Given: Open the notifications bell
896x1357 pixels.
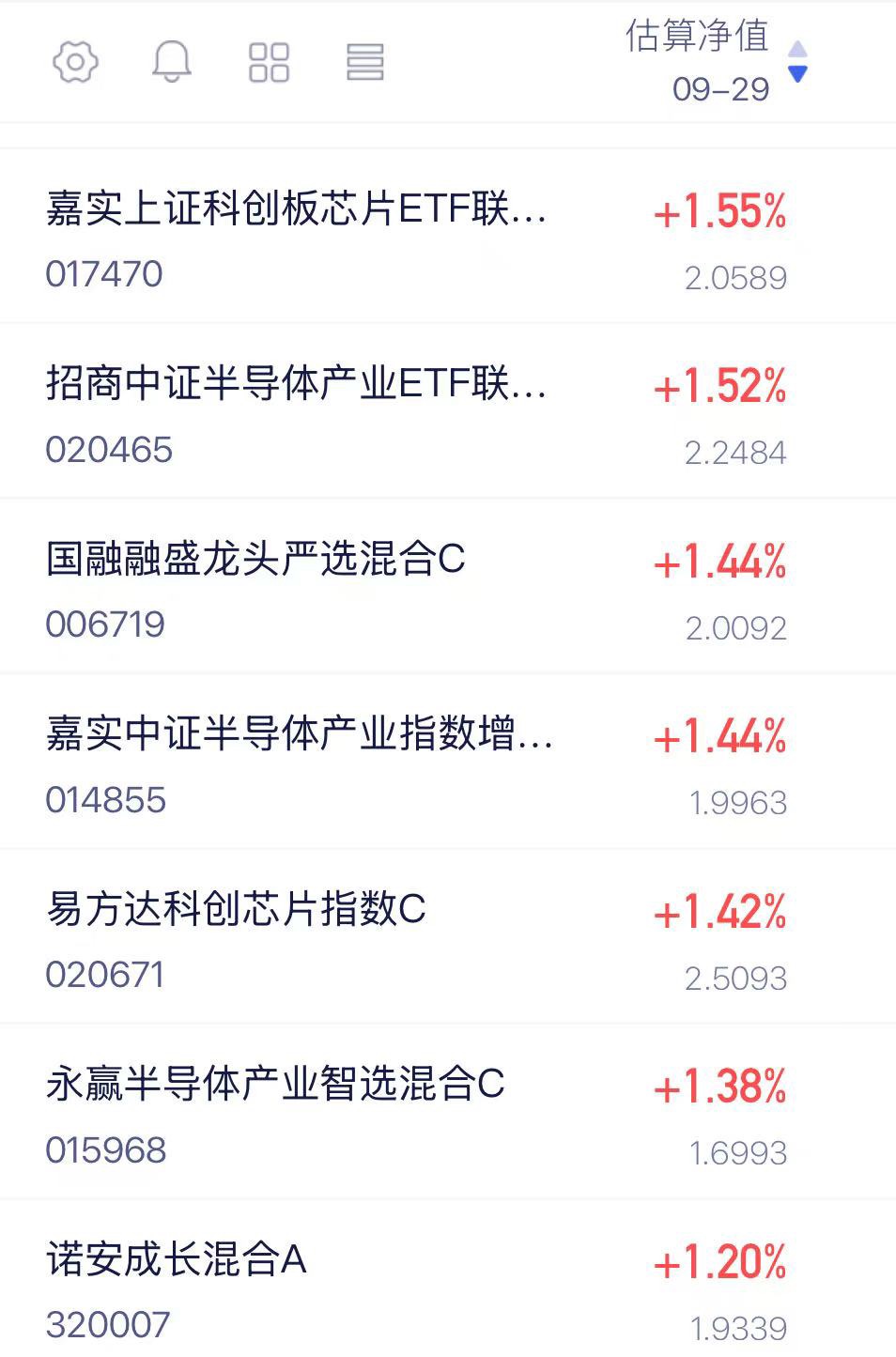Looking at the screenshot, I should (x=172, y=63).
